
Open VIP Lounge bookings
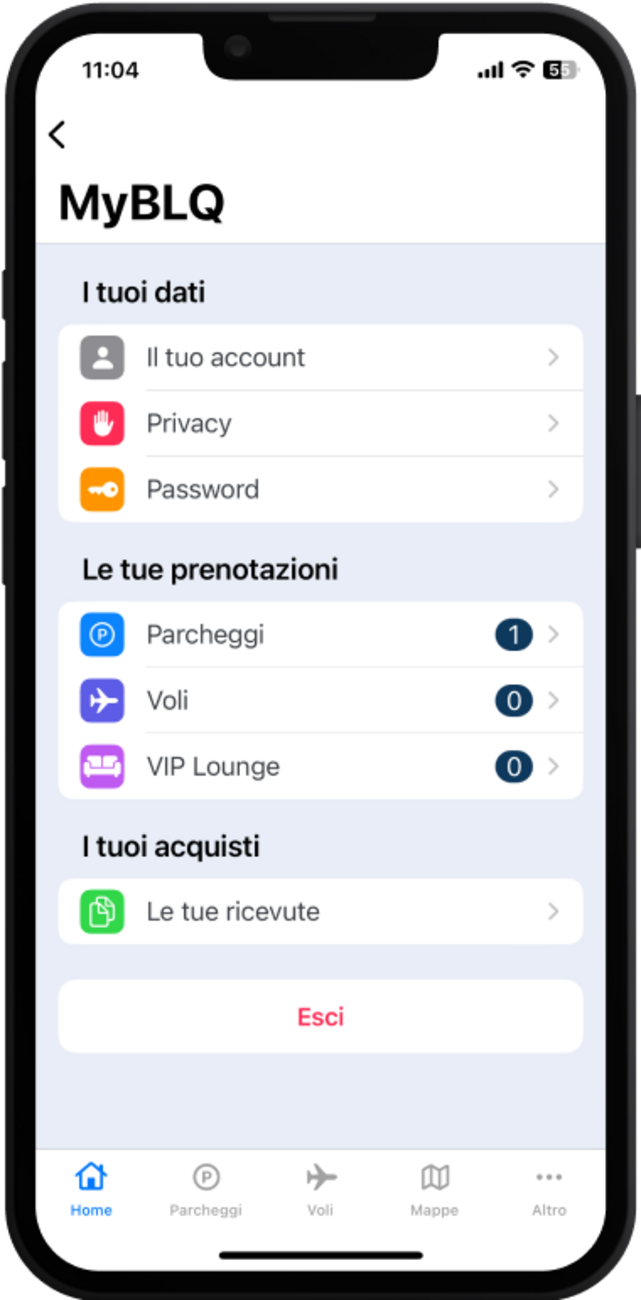pyautogui.click(x=320, y=767)
